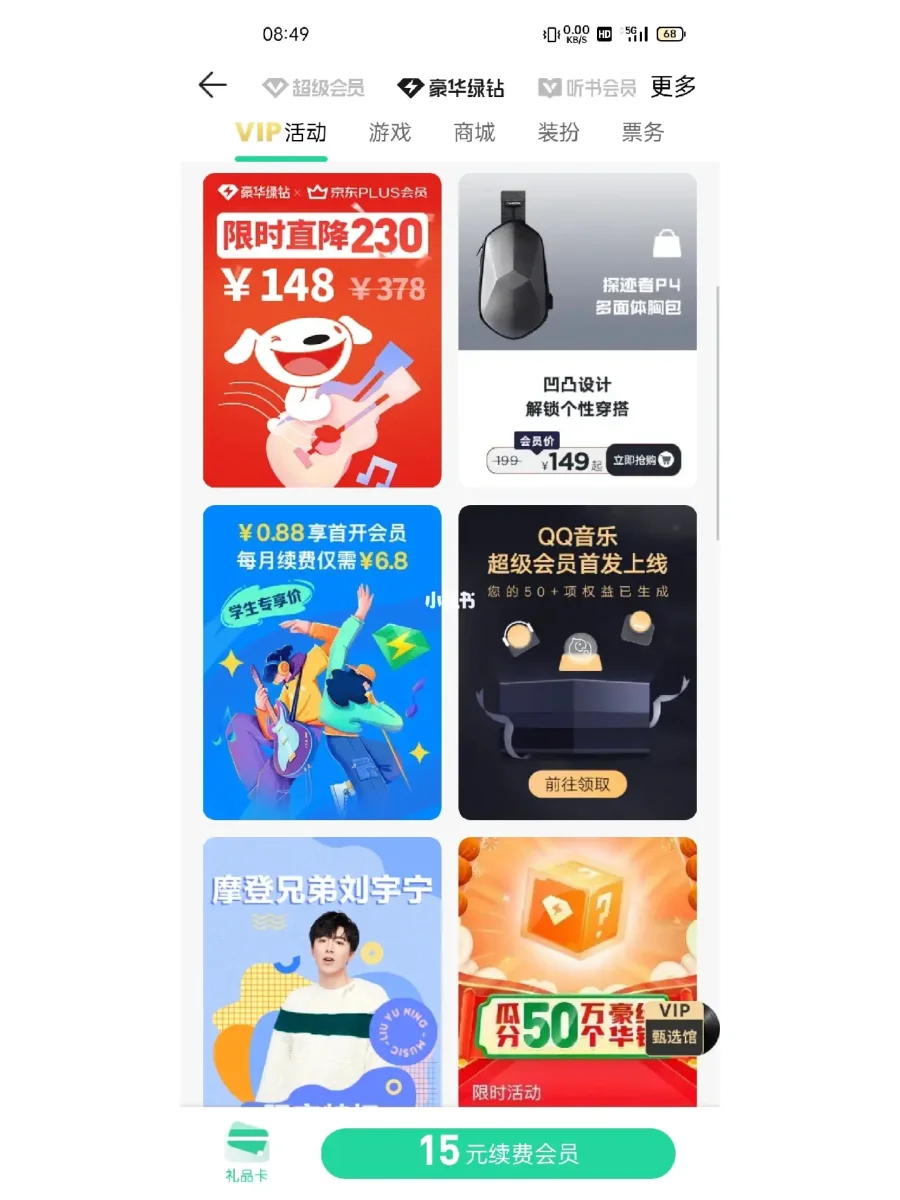
Task: Open the 票务 tab
Action: (642, 133)
